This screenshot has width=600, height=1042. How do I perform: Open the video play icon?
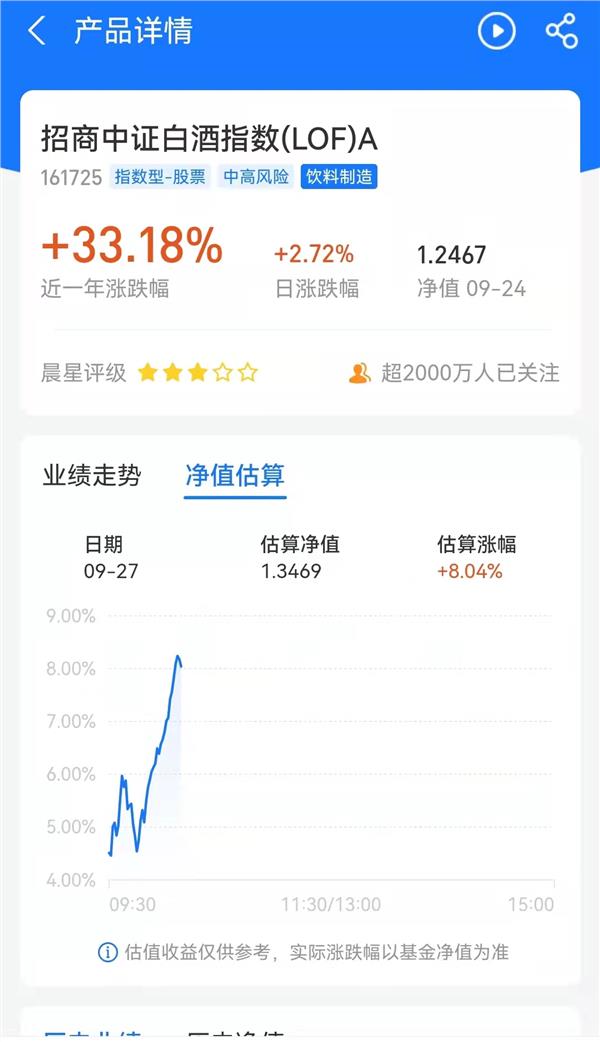click(x=496, y=31)
